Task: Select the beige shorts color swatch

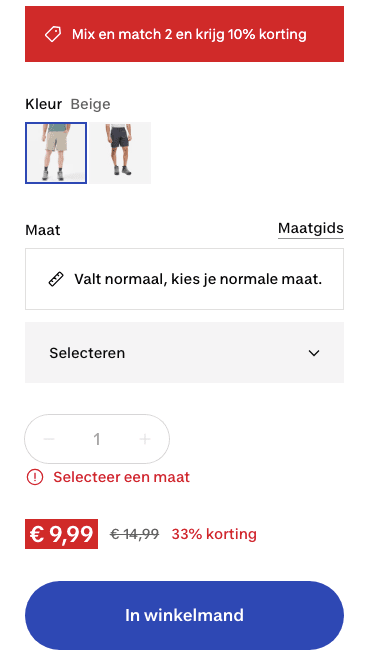Action: coord(56,153)
